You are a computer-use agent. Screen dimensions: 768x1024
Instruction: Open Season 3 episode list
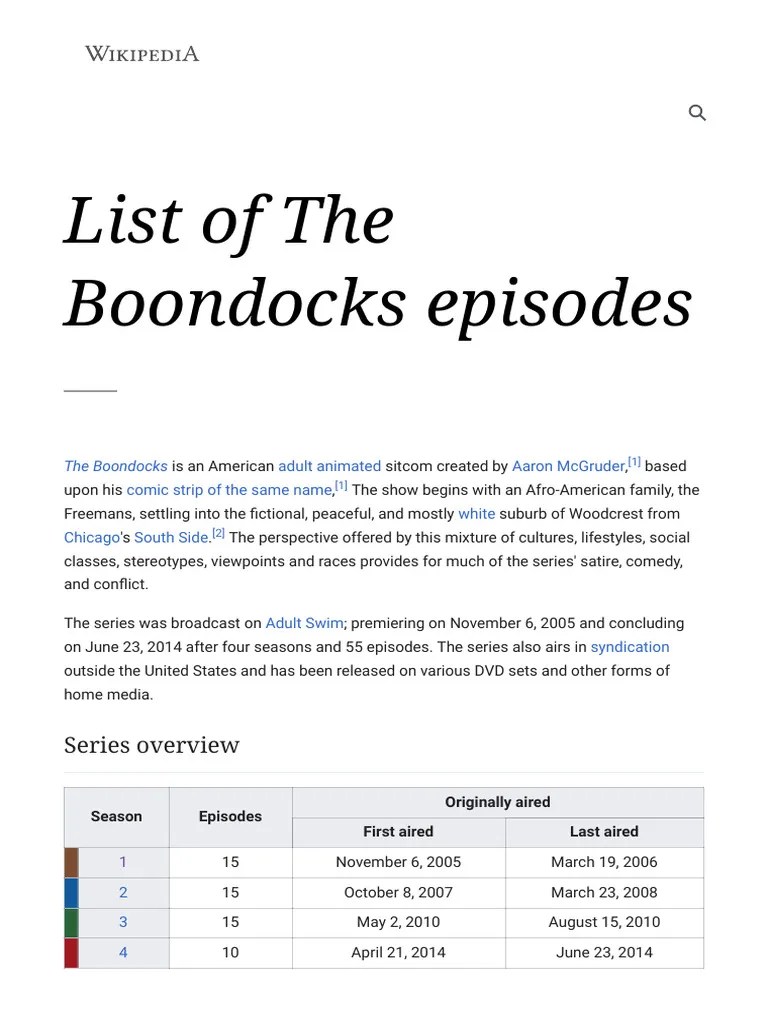pos(122,921)
